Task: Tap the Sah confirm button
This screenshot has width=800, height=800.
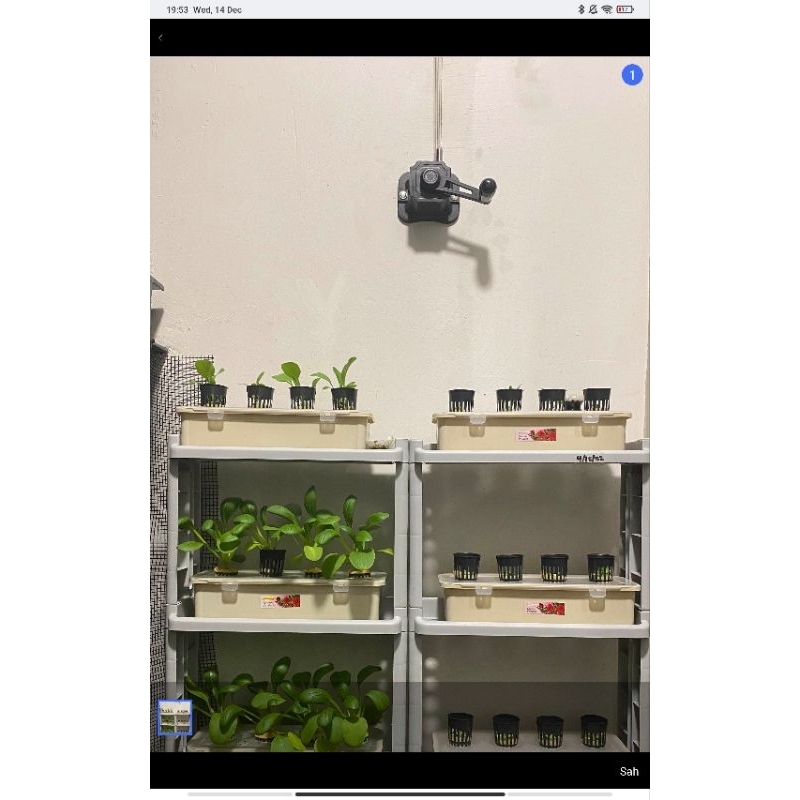Action: click(628, 771)
